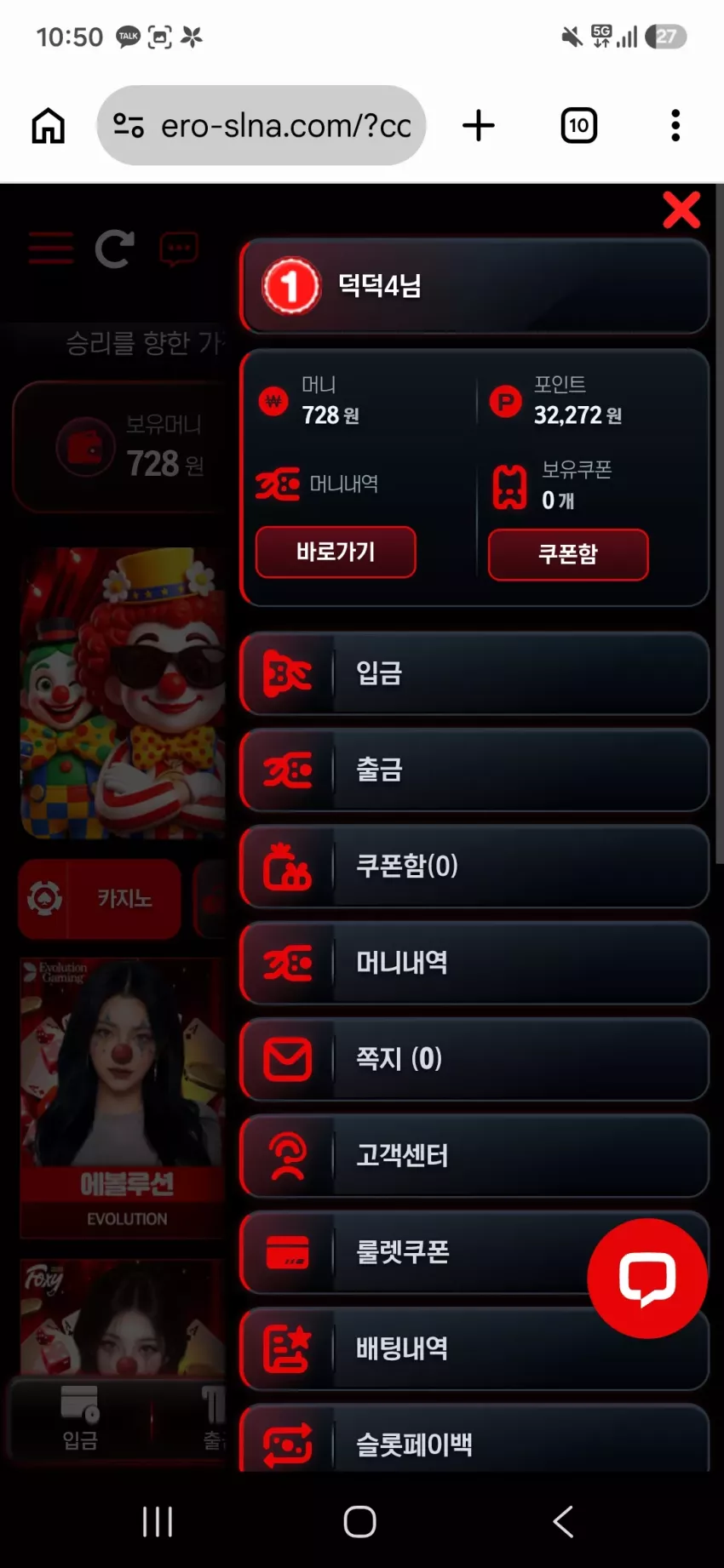Show the open tabs switcher
Screen dimensions: 724x1568
click(579, 126)
